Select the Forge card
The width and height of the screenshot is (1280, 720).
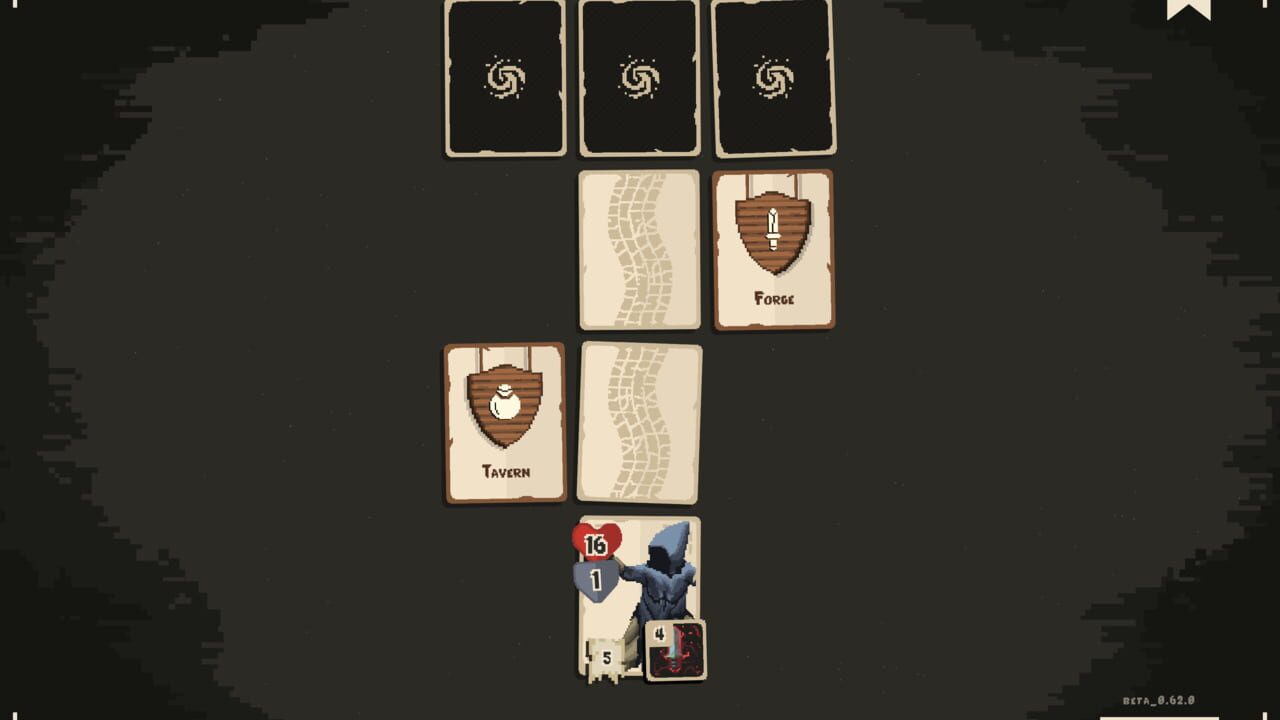[x=773, y=250]
